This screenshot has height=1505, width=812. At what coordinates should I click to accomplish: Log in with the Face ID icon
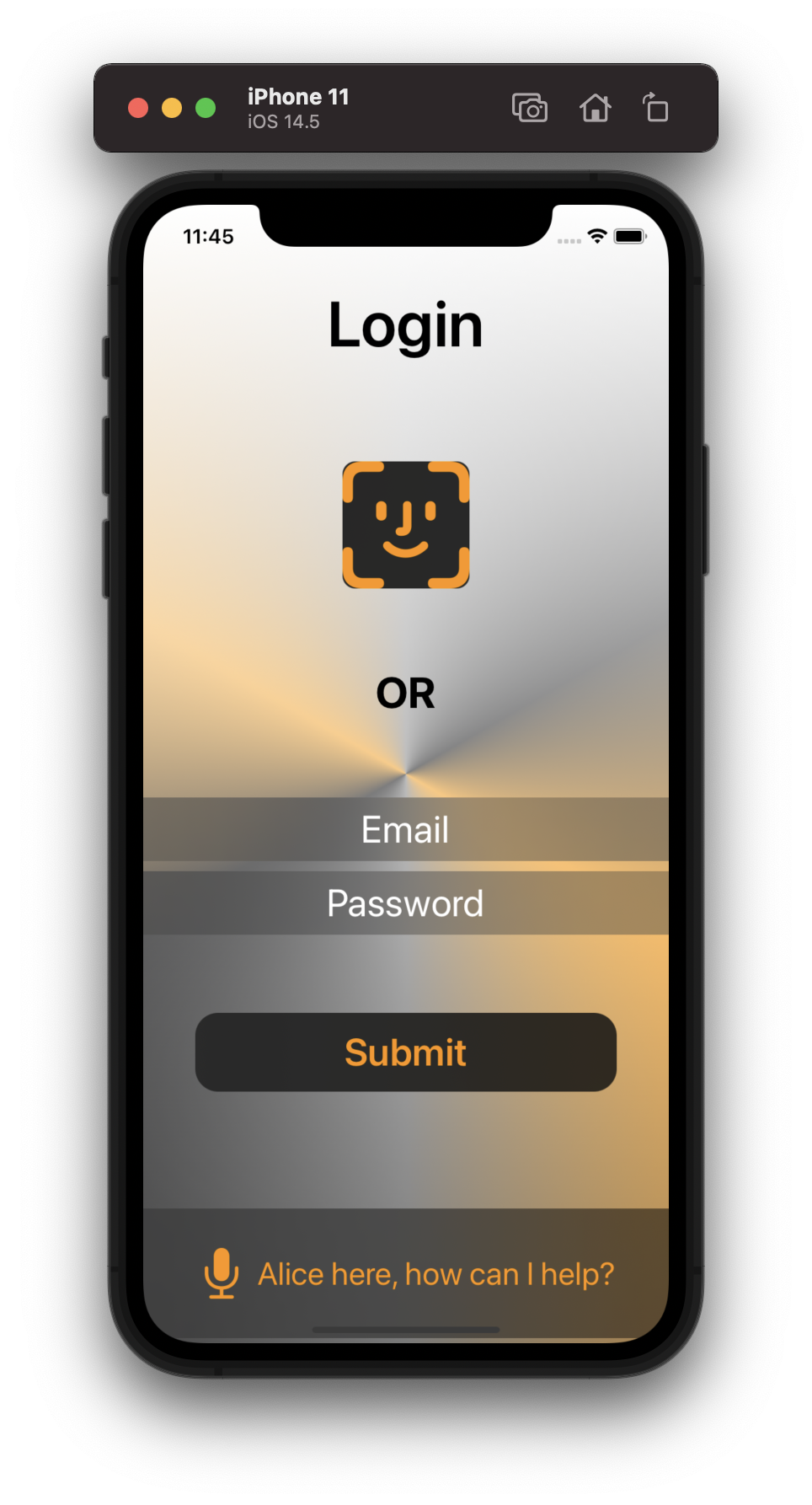pyautogui.click(x=405, y=524)
